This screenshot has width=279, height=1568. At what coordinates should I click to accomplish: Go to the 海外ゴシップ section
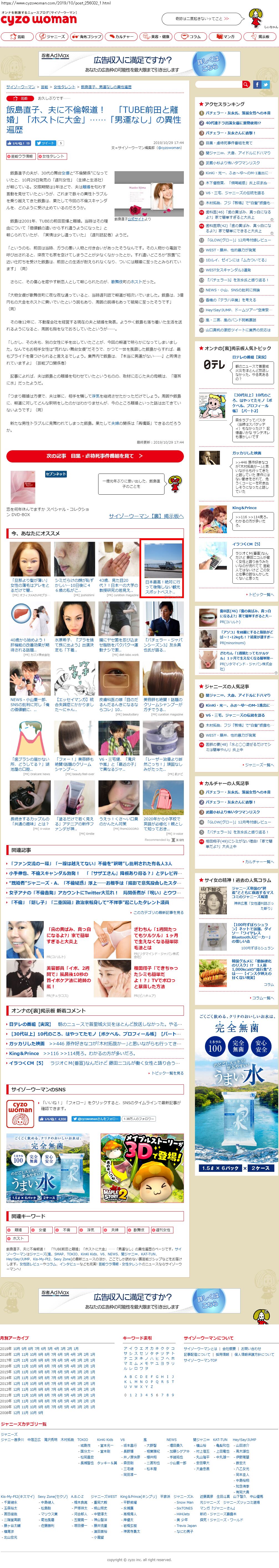pyautogui.click(x=88, y=37)
